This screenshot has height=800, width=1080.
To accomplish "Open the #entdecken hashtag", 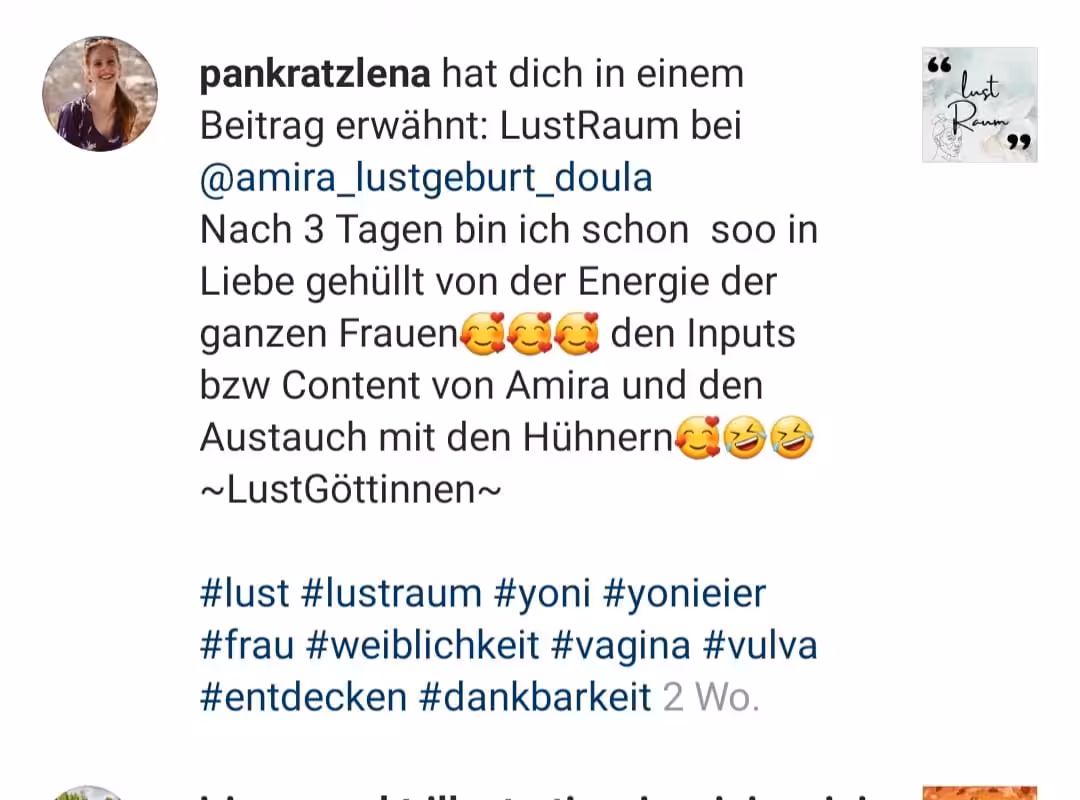I will (x=303, y=697).
